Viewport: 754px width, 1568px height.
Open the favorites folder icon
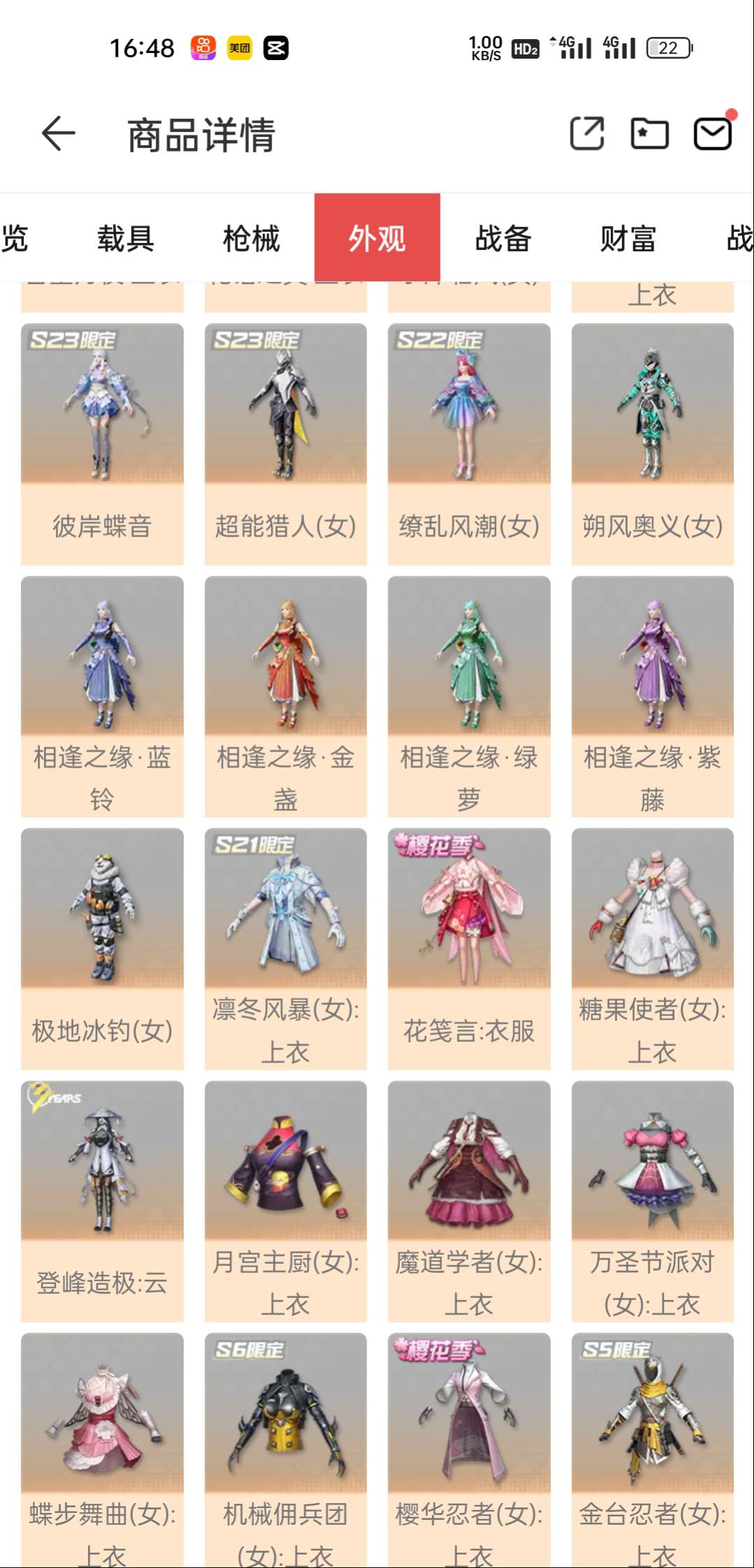click(649, 133)
